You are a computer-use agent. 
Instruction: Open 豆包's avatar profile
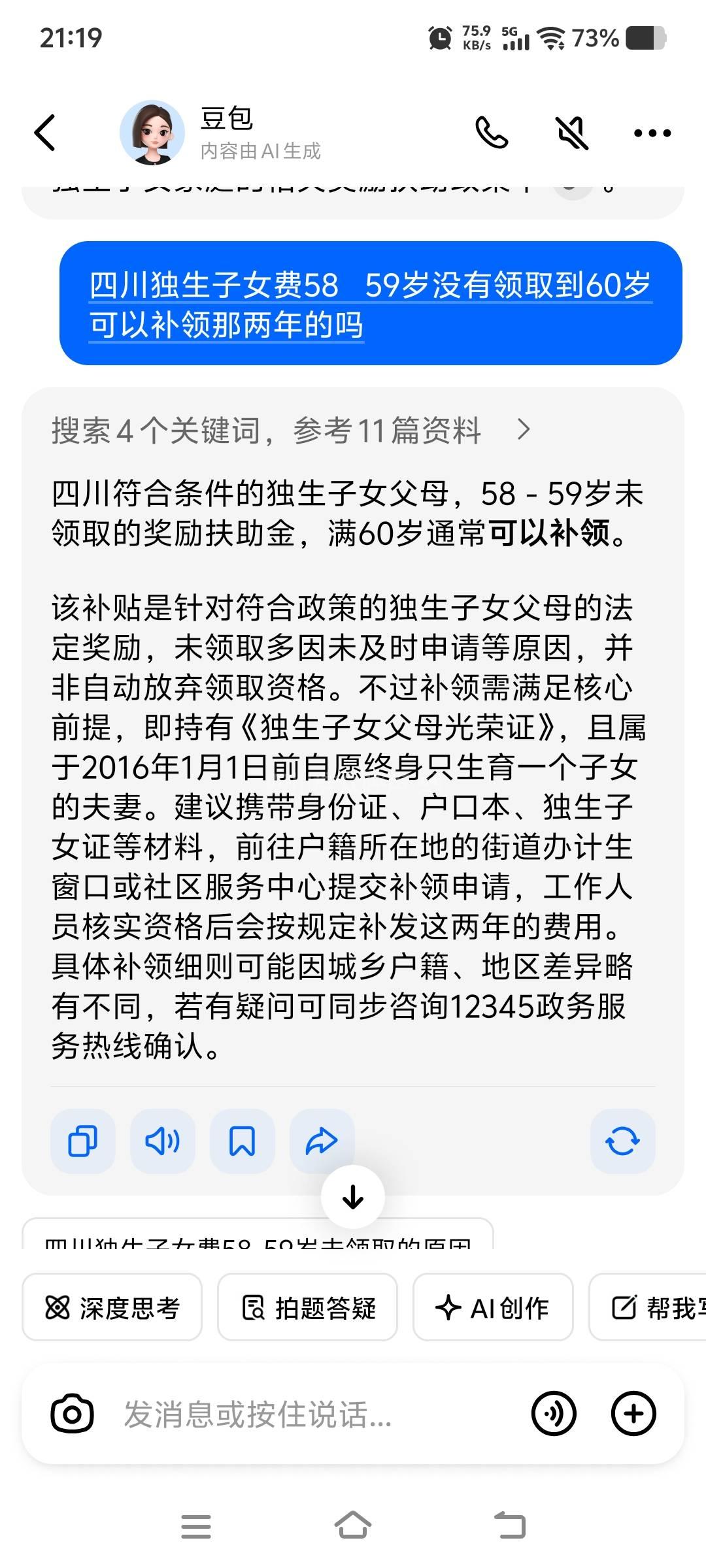click(152, 133)
